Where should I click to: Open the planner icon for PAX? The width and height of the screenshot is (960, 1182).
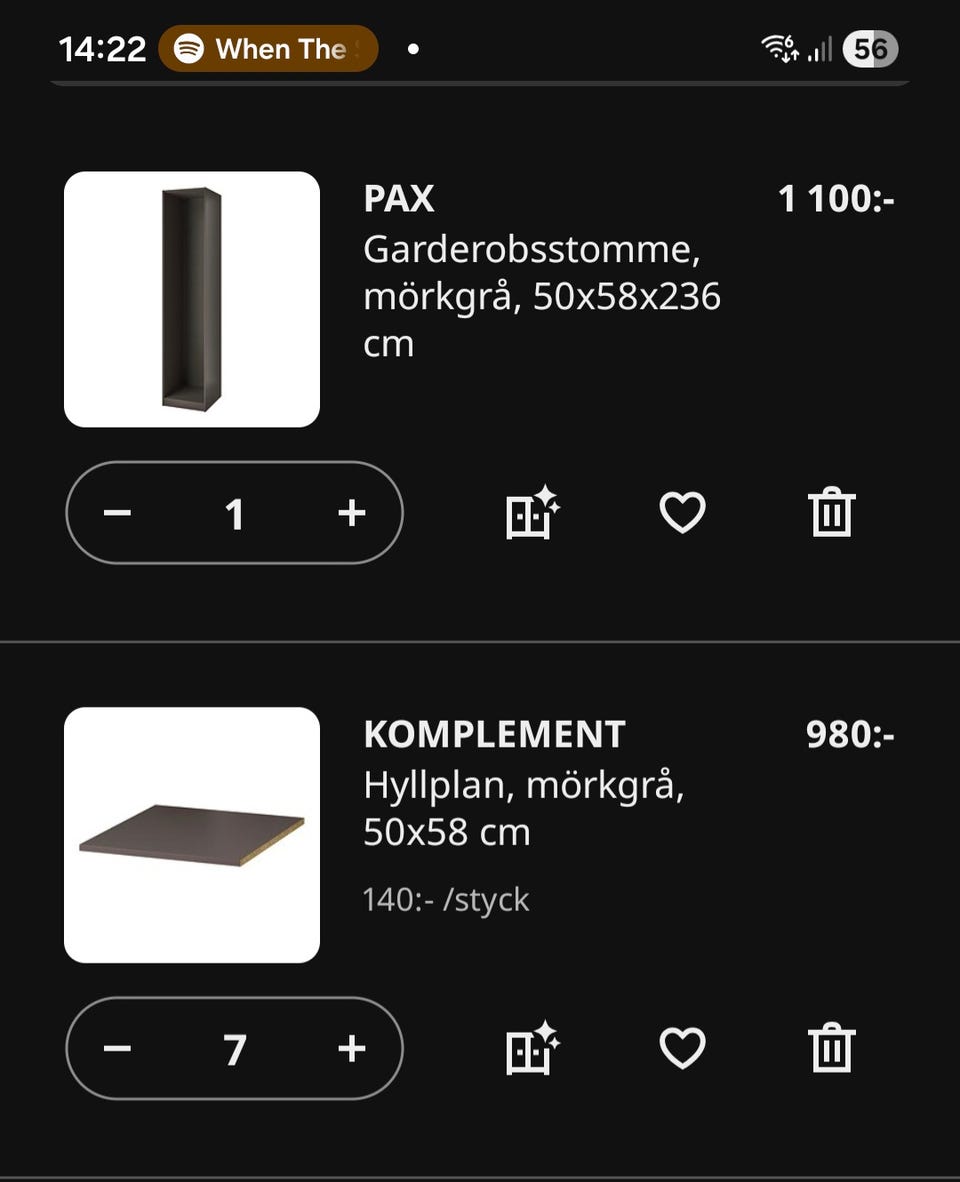532,513
